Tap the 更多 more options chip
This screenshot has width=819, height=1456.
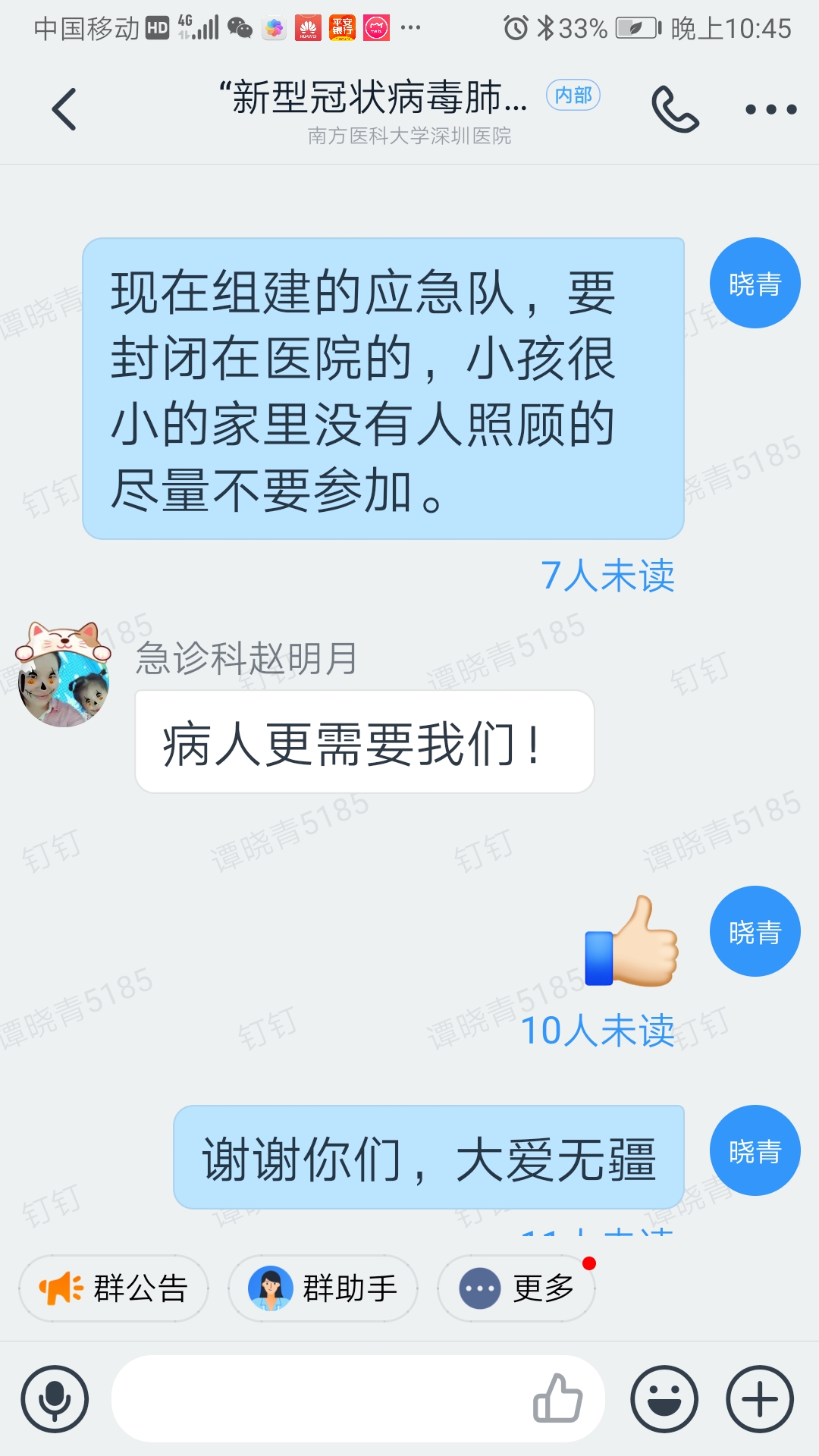(x=516, y=1288)
